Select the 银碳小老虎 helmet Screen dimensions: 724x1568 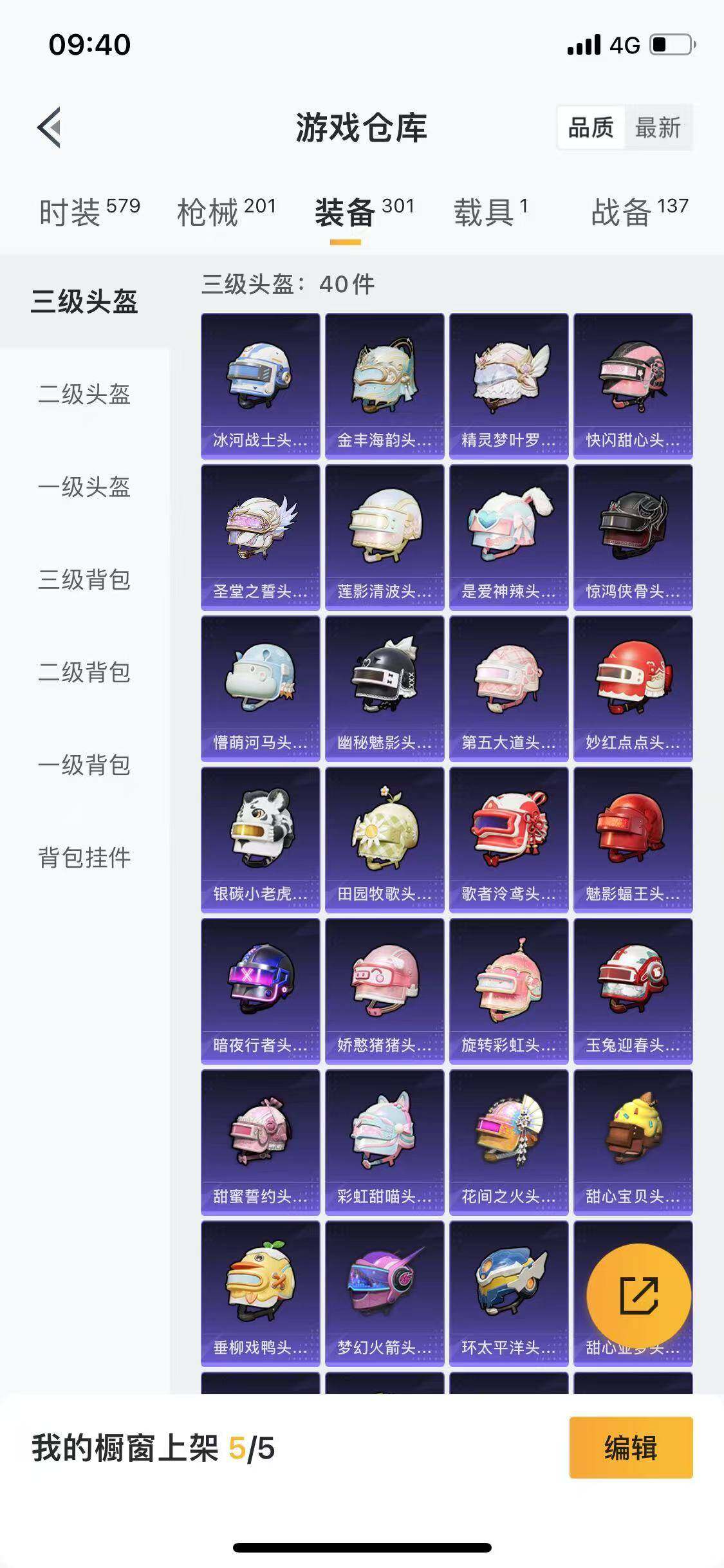(260, 838)
